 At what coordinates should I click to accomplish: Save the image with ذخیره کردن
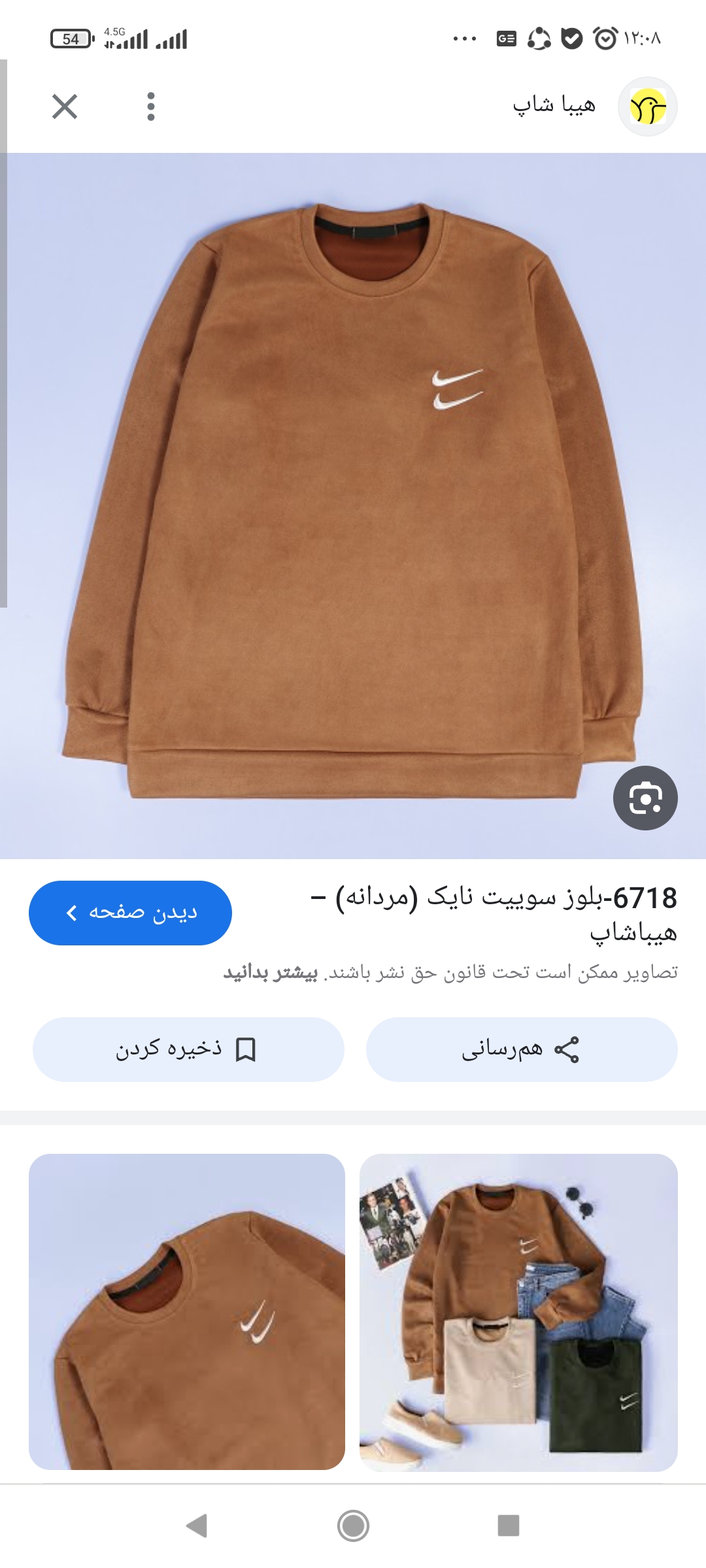point(188,1049)
